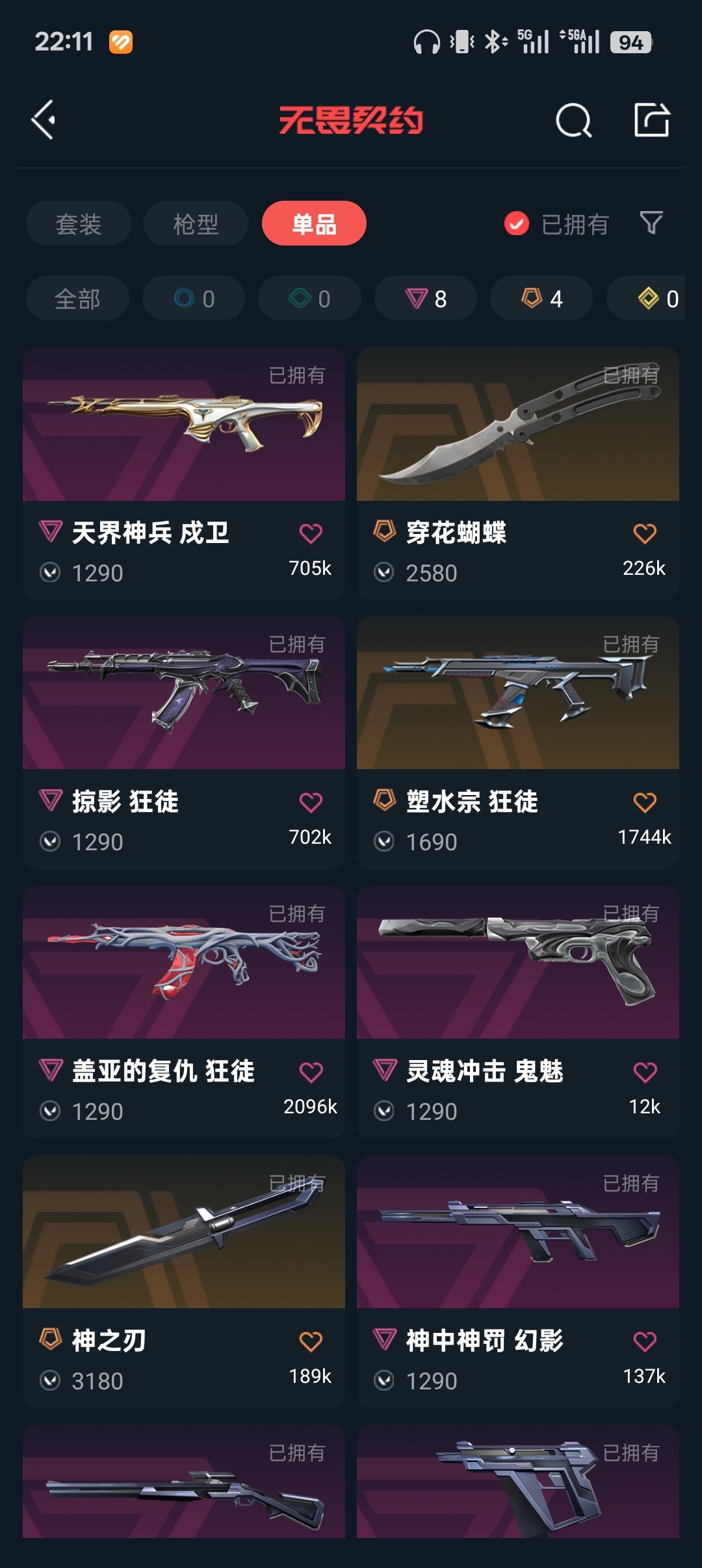This screenshot has width=702, height=1568.
Task: Uncheck the 已拥有 owned filter
Action: coord(517,224)
